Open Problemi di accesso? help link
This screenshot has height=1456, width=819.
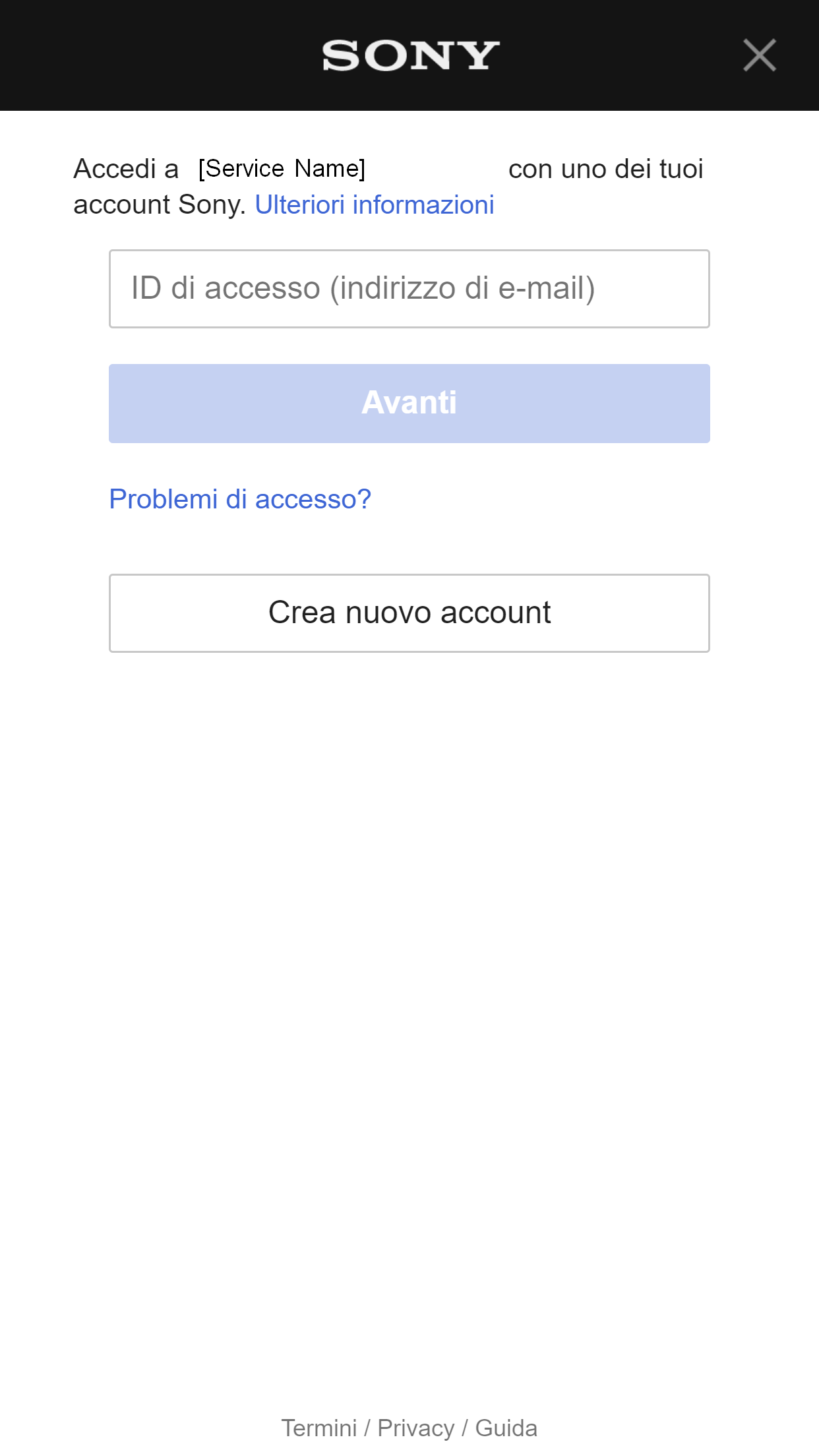coord(240,499)
